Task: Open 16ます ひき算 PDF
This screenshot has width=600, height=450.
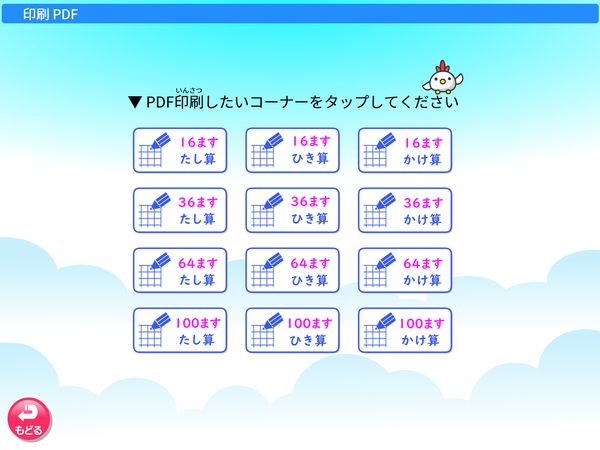Action: pyautogui.click(x=292, y=150)
